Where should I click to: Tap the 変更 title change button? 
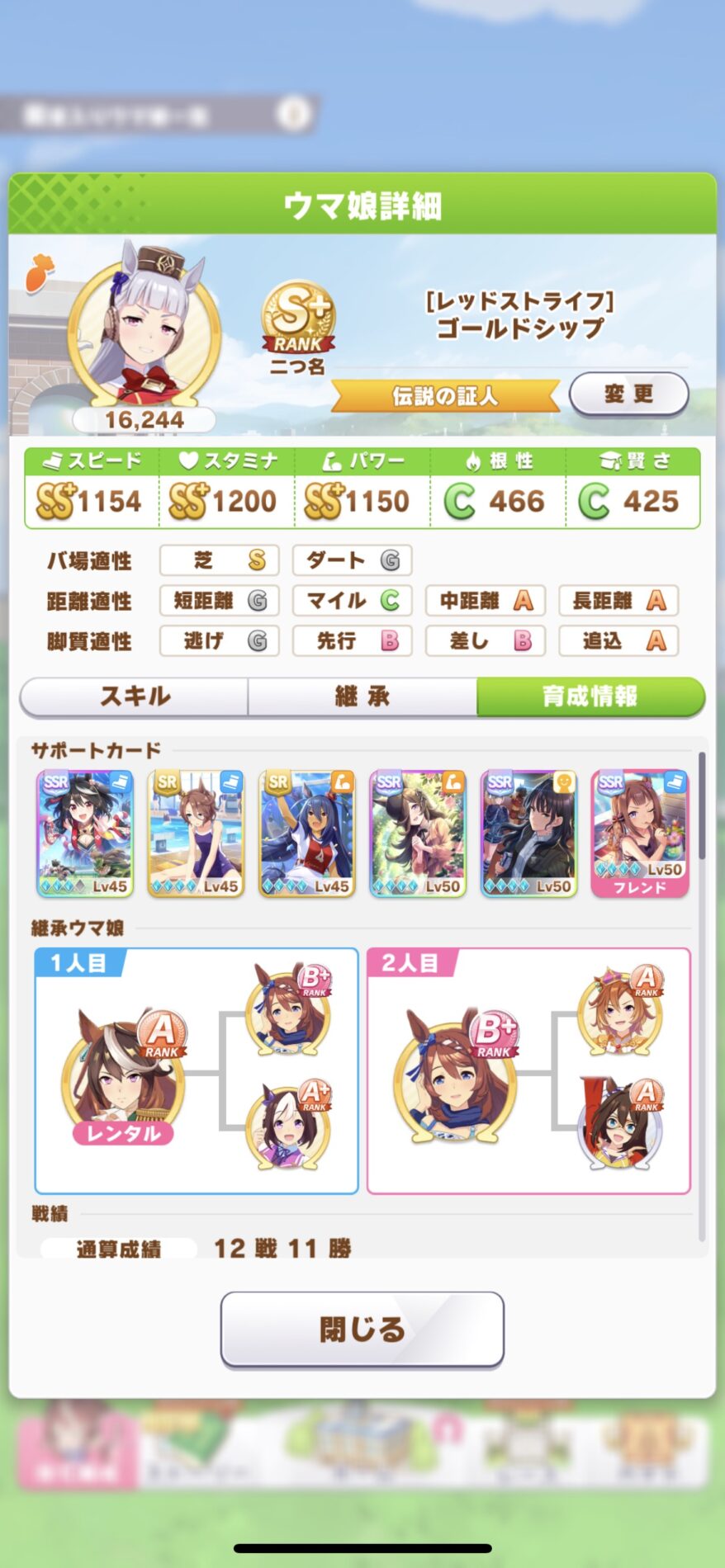click(x=628, y=394)
